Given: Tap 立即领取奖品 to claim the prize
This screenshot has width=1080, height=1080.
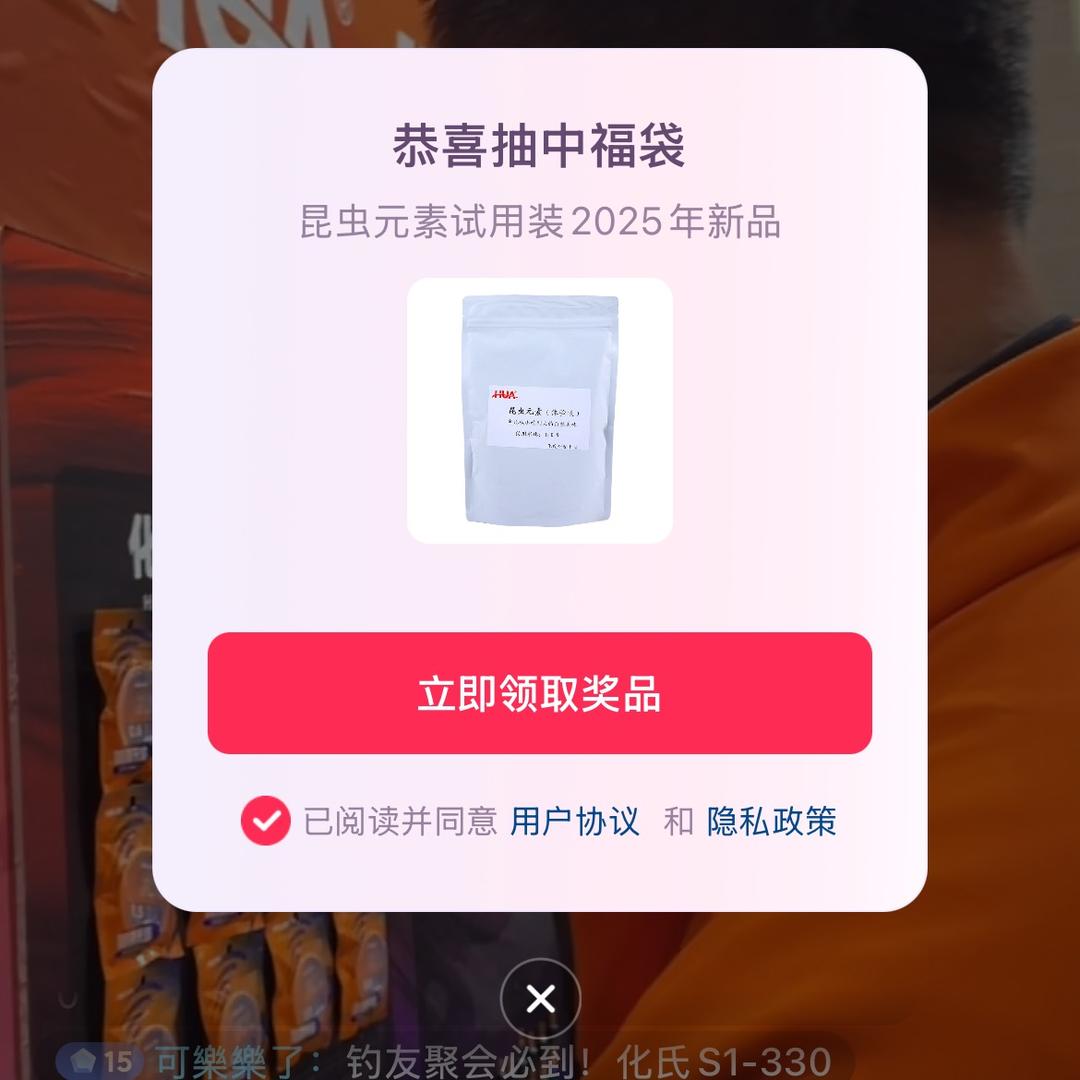Looking at the screenshot, I should coord(539,693).
